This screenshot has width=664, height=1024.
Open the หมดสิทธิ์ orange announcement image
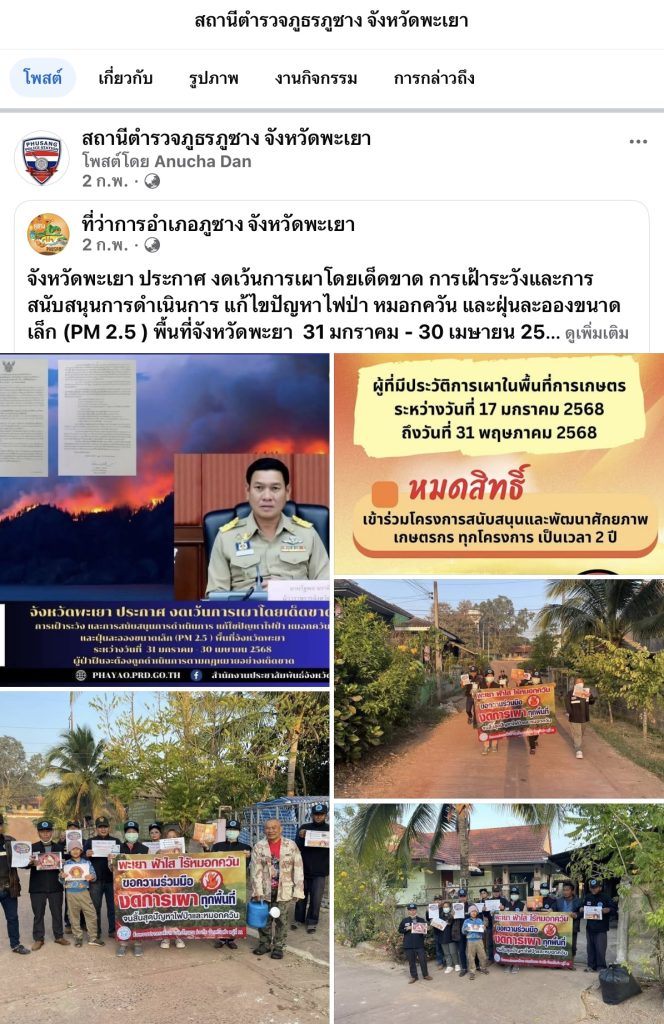(x=499, y=462)
